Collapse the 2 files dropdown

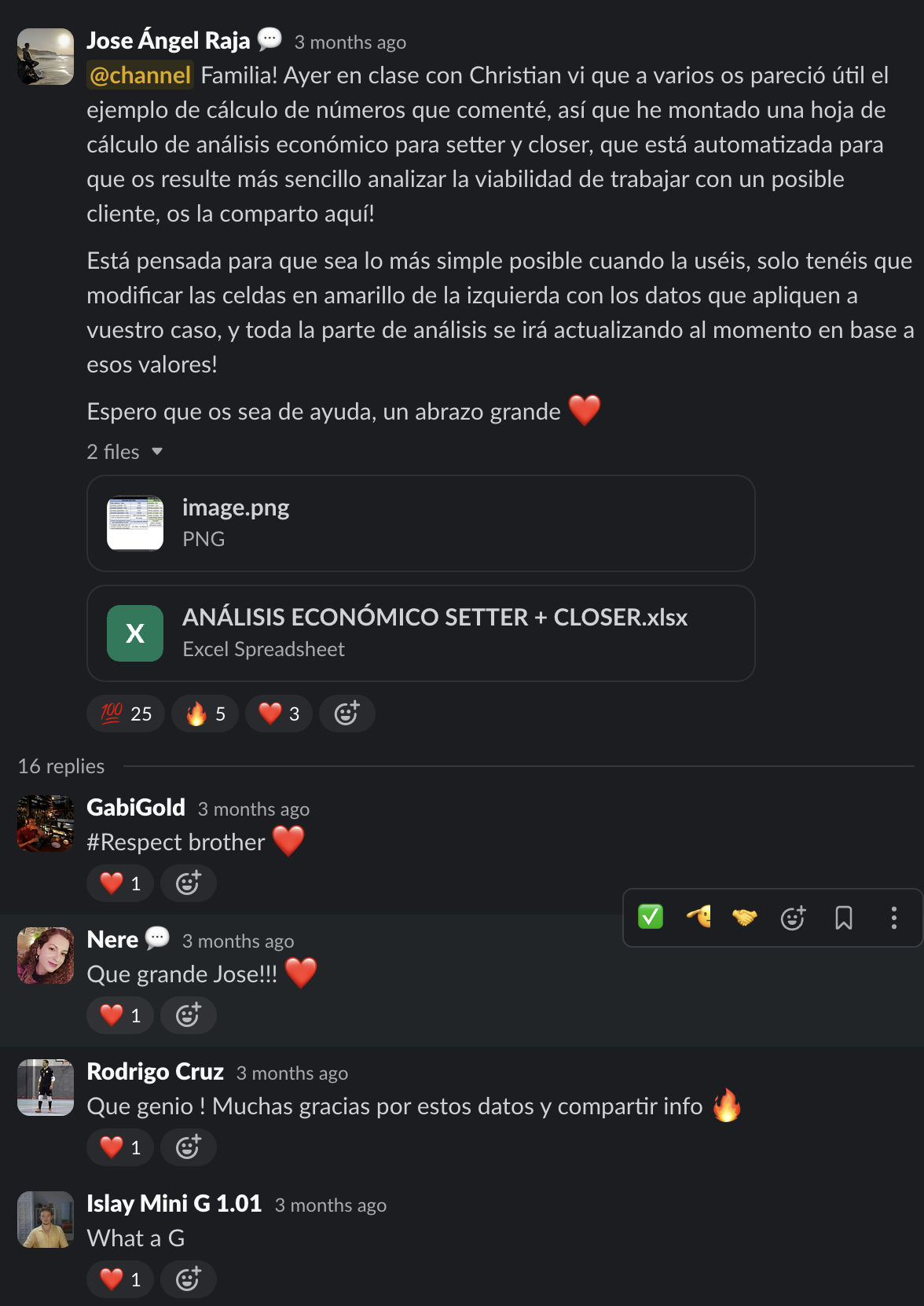[x=156, y=452]
